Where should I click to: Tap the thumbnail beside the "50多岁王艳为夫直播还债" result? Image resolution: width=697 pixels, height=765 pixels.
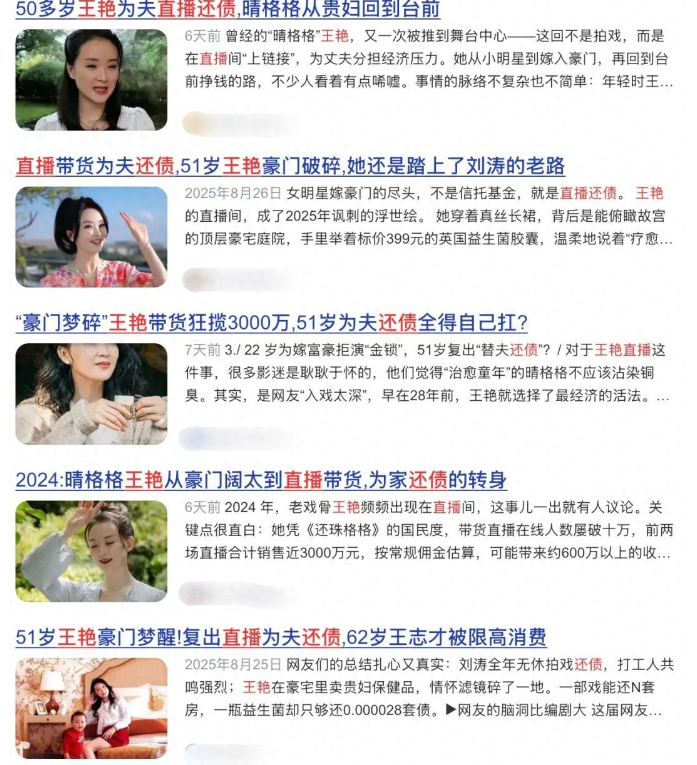click(x=91, y=80)
